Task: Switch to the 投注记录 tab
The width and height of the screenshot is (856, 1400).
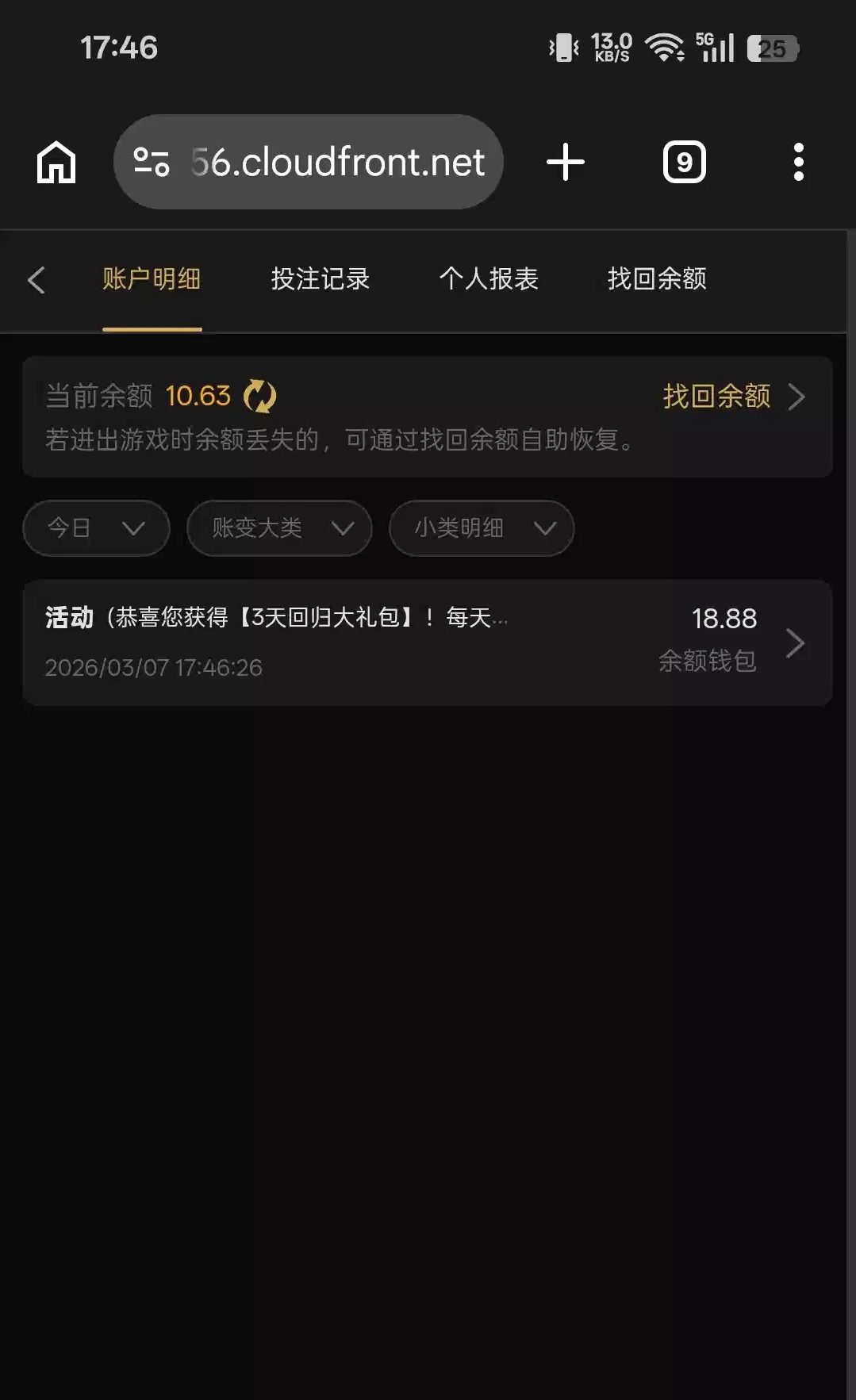Action: (320, 279)
